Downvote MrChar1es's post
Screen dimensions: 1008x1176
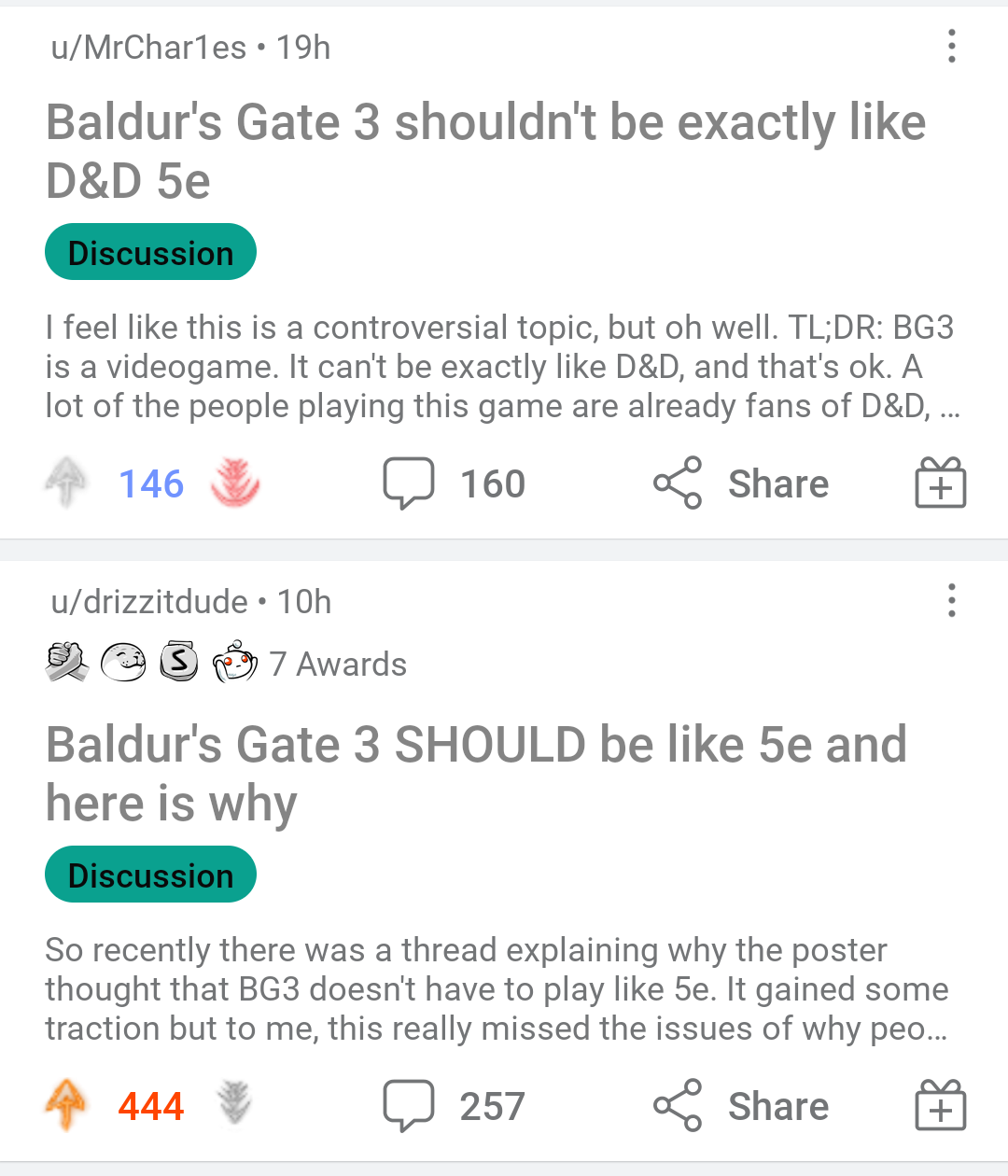point(235,483)
